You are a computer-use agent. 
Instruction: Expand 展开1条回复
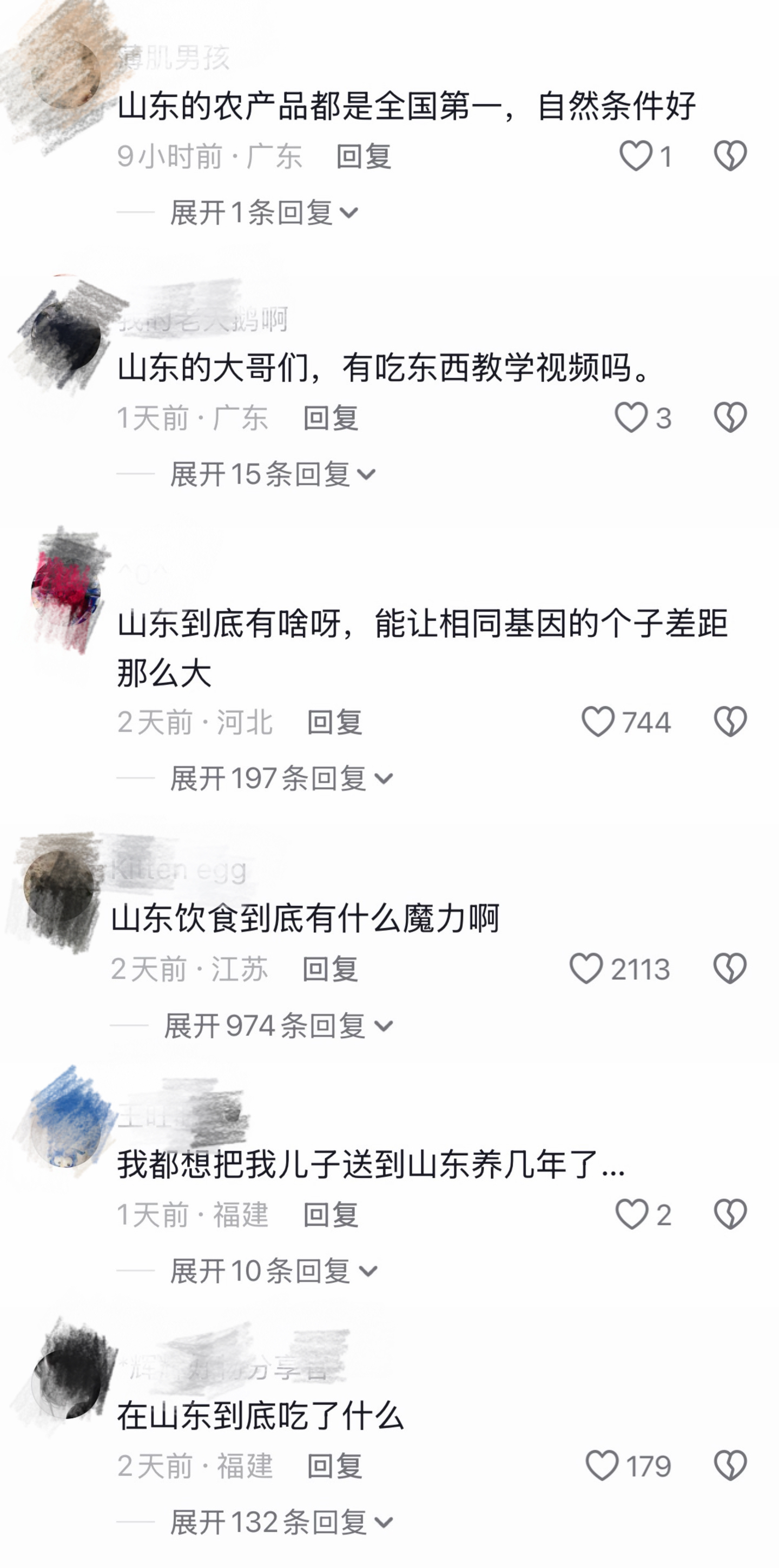[x=264, y=213]
